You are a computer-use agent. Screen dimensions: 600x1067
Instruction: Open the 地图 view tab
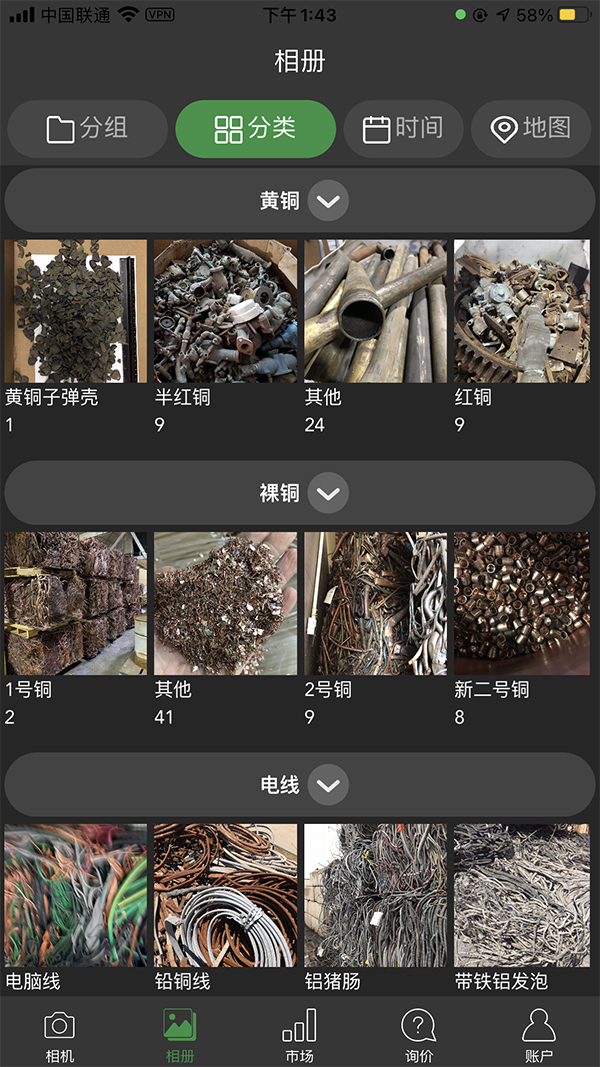click(530, 129)
